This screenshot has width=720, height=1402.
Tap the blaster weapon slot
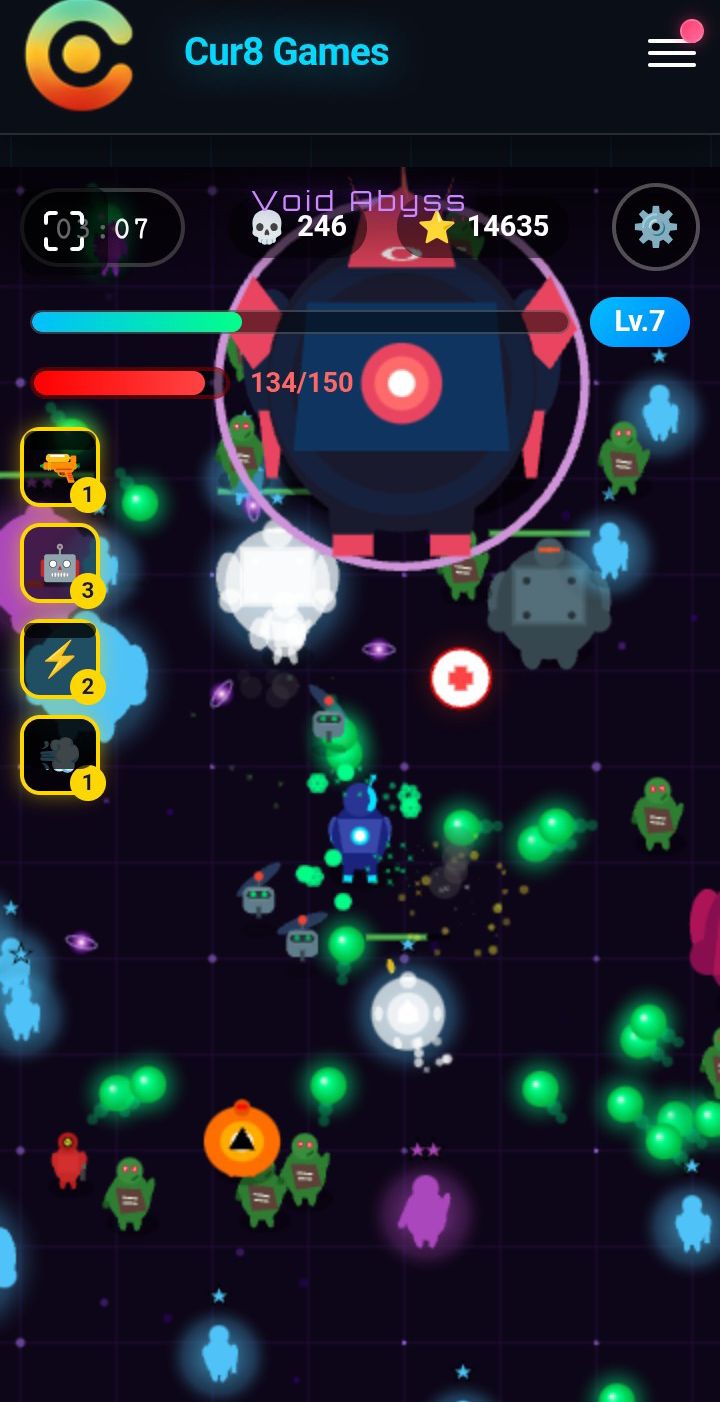click(x=60, y=467)
